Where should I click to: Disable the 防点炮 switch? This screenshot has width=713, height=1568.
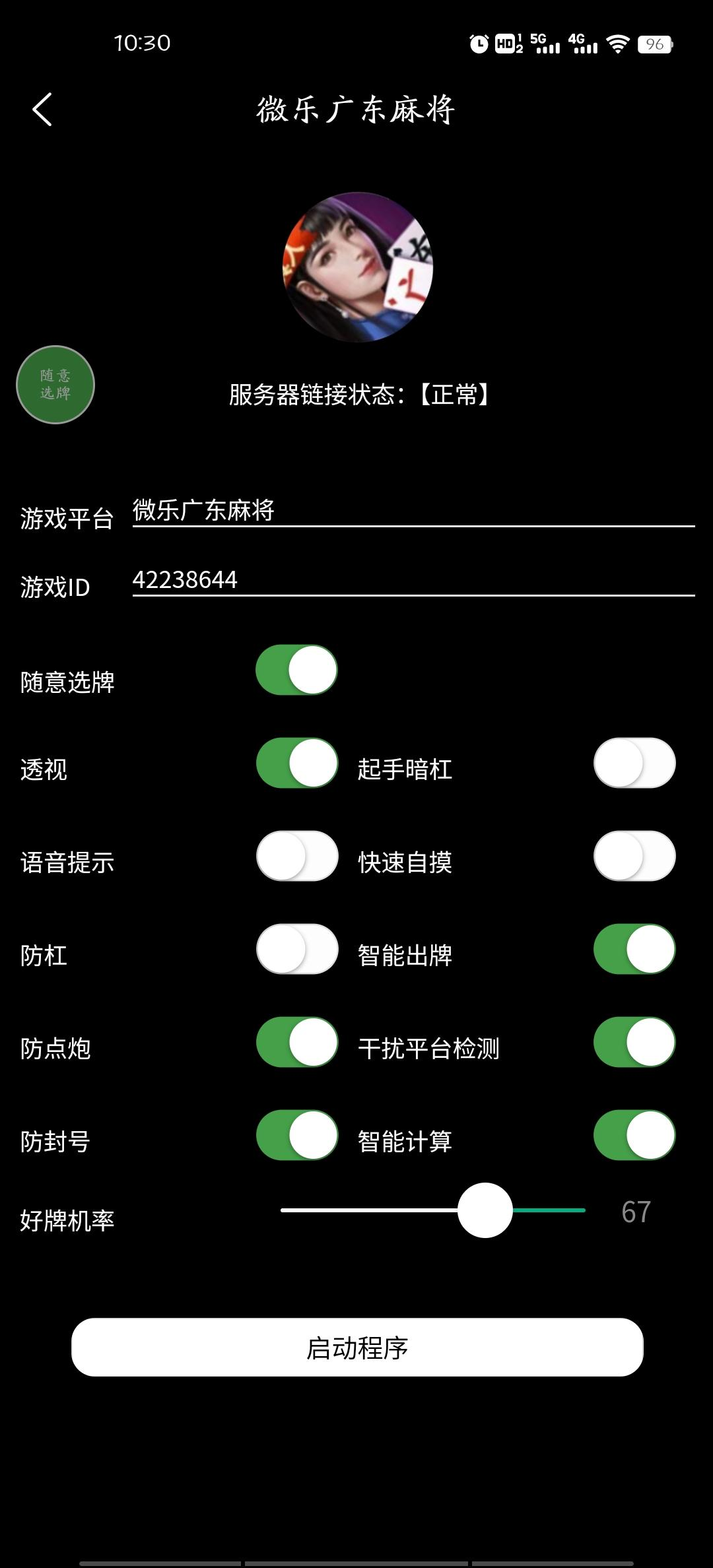(296, 1043)
